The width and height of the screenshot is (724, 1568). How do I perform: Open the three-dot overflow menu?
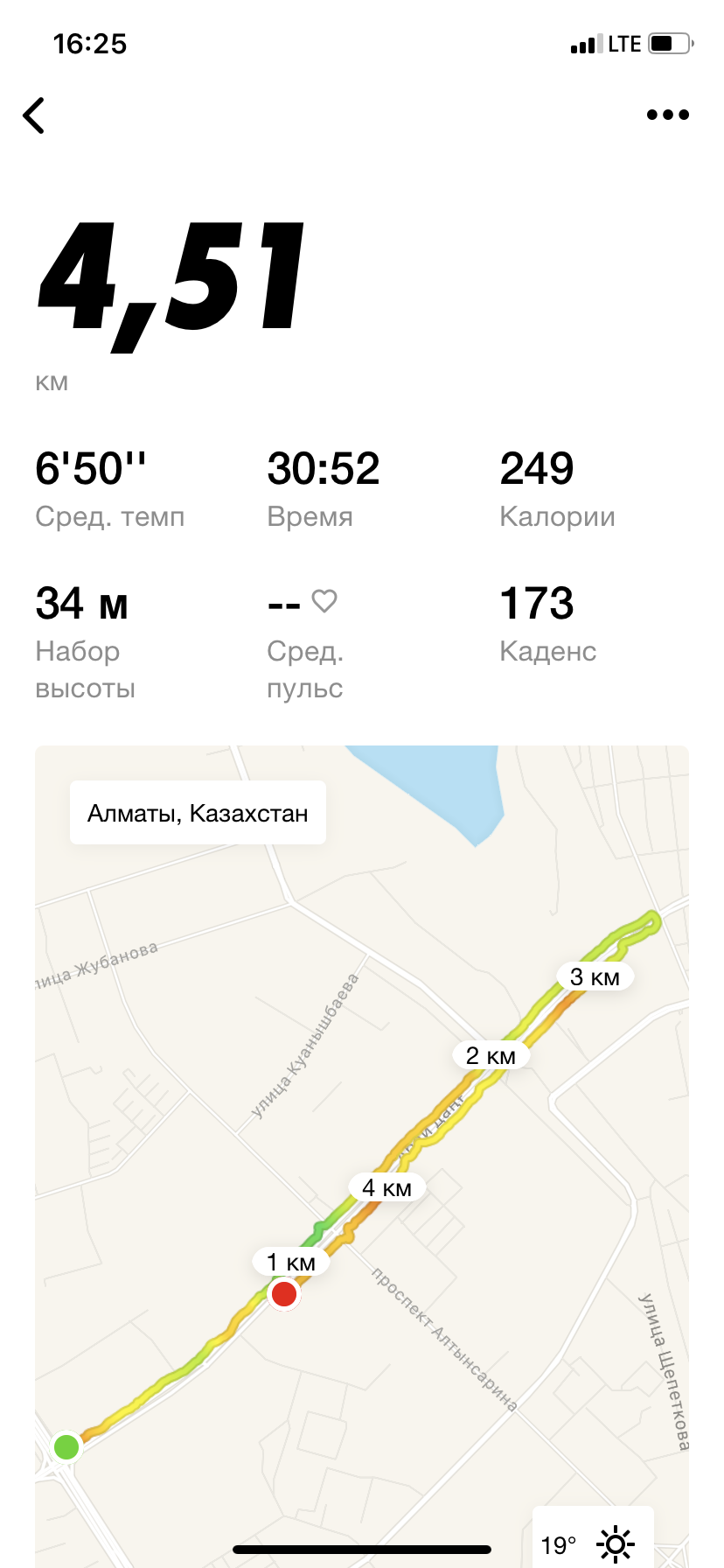point(668,115)
